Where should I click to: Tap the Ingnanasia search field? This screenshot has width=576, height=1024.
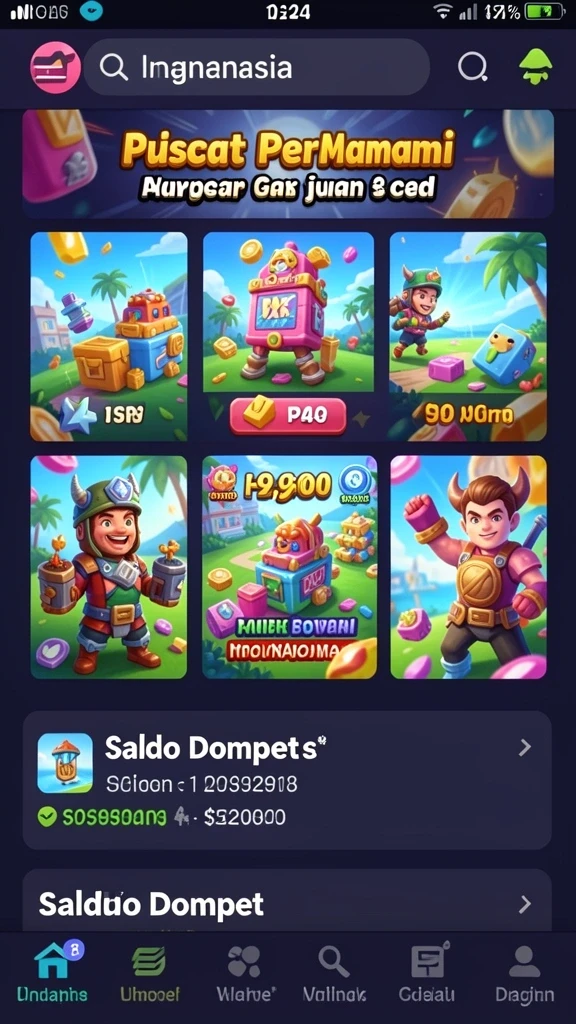(x=257, y=67)
